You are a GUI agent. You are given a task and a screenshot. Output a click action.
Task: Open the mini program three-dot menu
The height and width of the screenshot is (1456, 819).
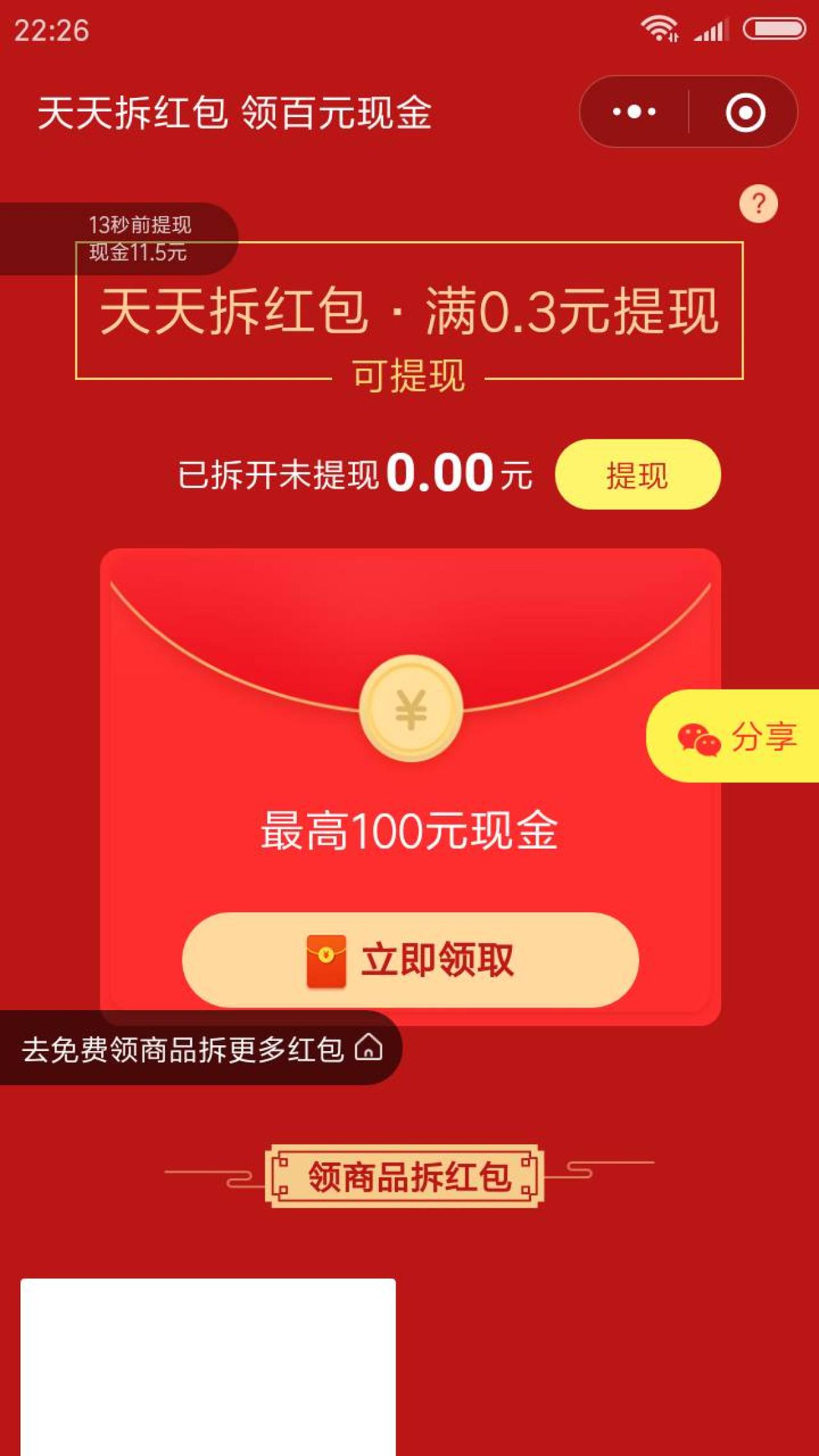(x=633, y=112)
